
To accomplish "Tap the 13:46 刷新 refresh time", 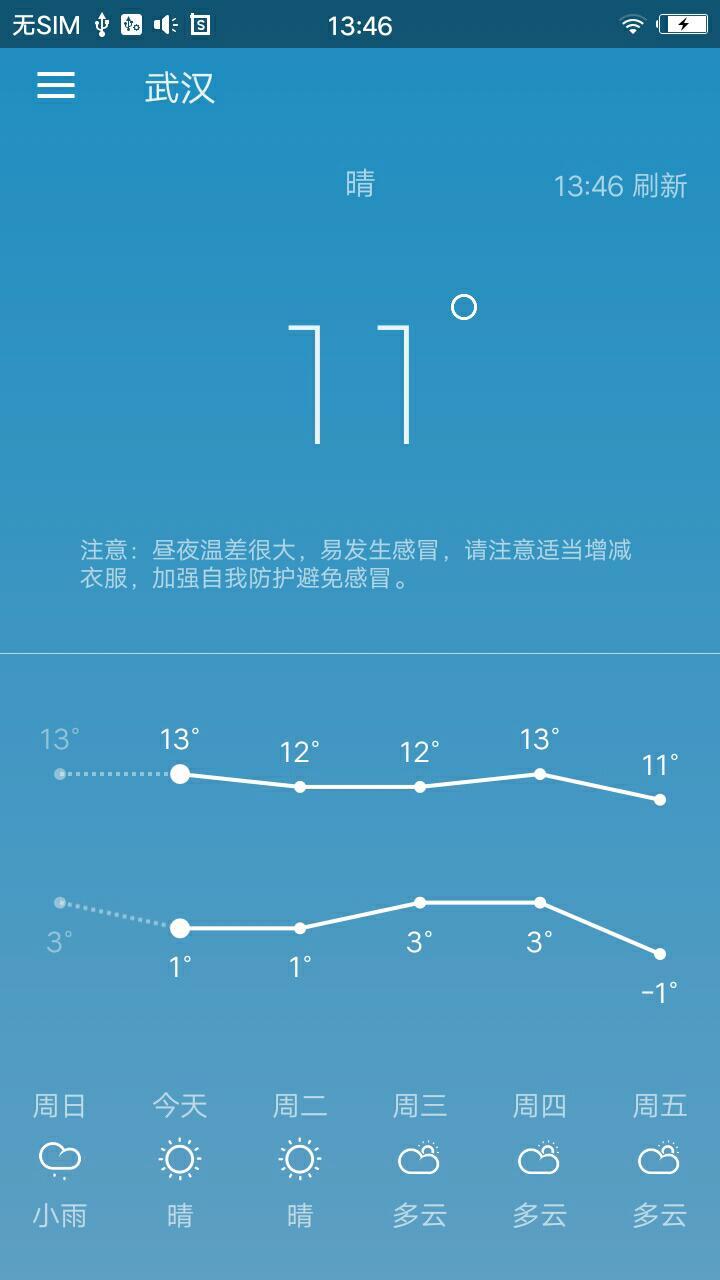I will [x=620, y=186].
